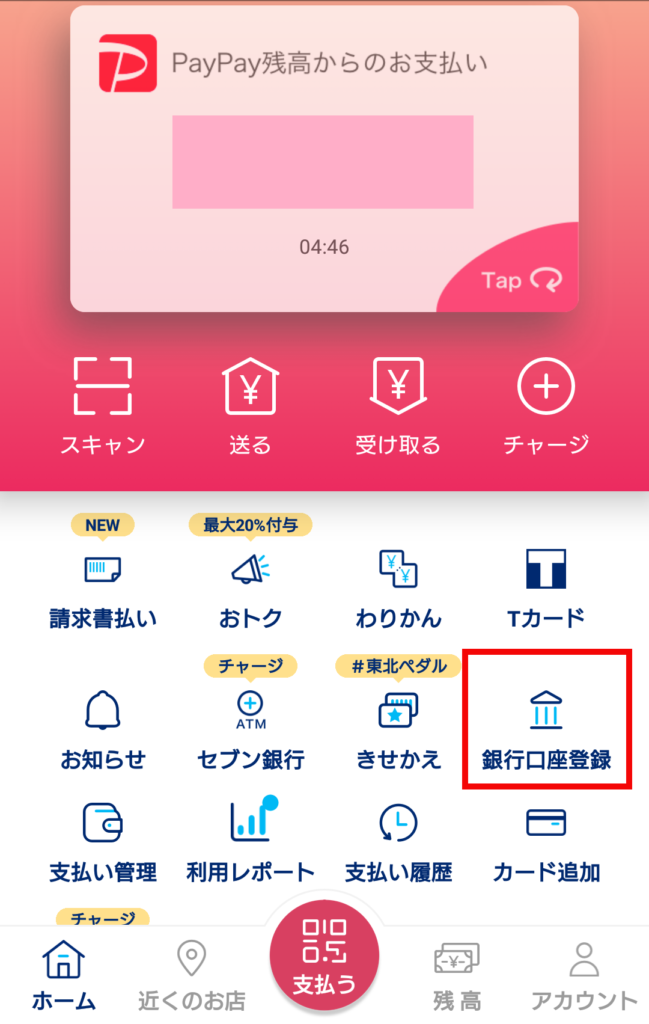Switch to アカウント tab
This screenshot has height=1024, width=649.
tap(582, 975)
